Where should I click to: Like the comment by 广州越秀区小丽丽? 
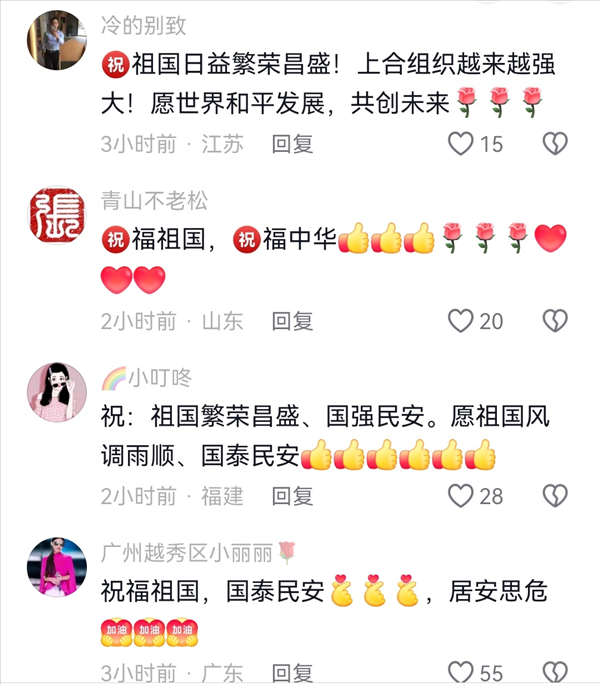460,672
